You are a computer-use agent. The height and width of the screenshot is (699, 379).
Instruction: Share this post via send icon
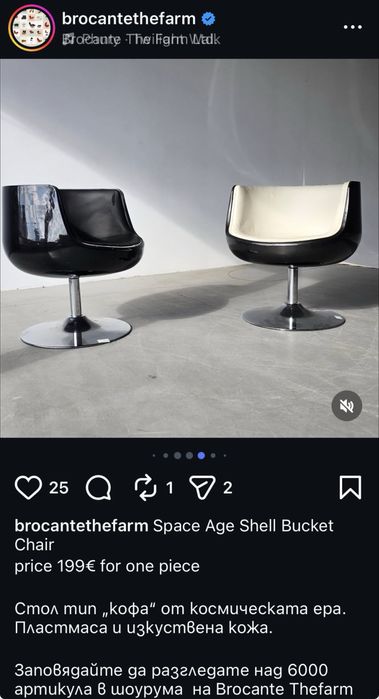[x=203, y=487]
